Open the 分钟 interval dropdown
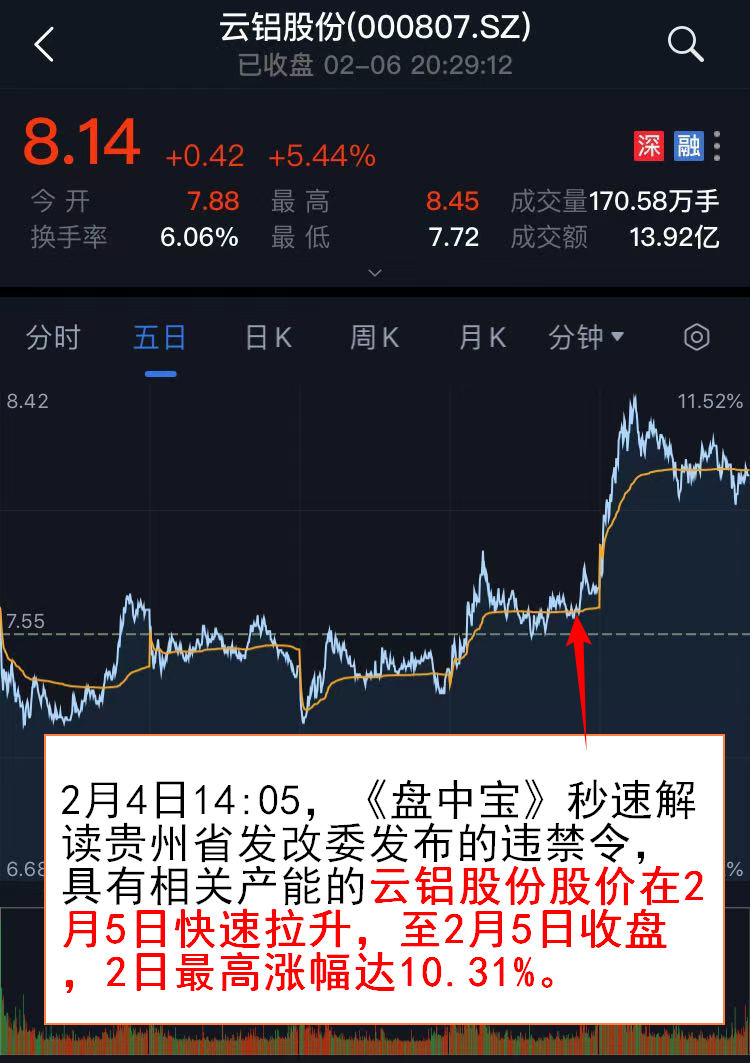 coord(586,338)
